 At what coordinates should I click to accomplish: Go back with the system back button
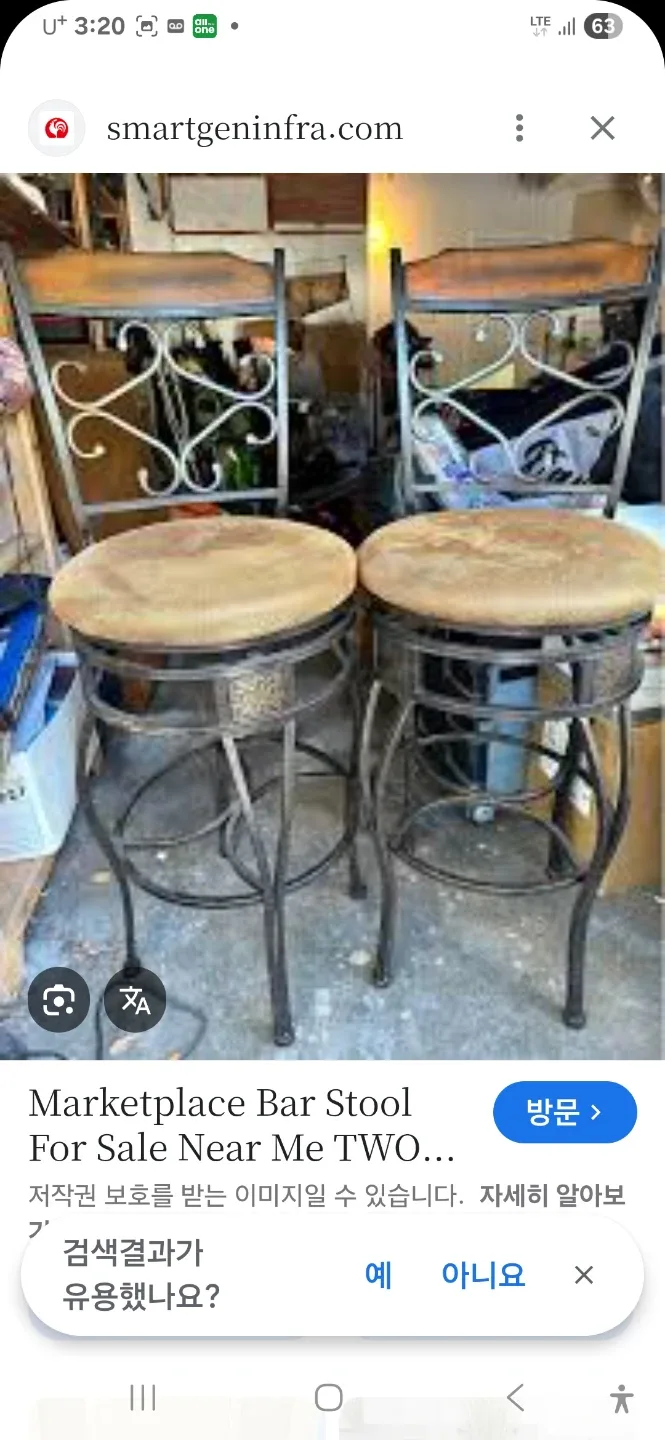(515, 1397)
